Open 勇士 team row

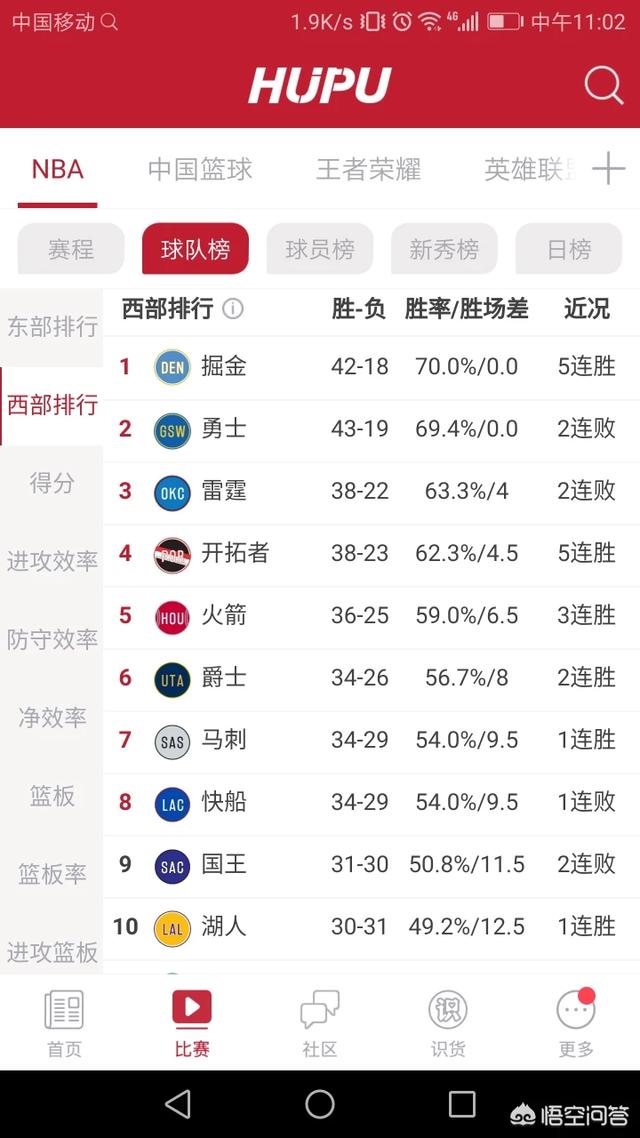[x=372, y=429]
